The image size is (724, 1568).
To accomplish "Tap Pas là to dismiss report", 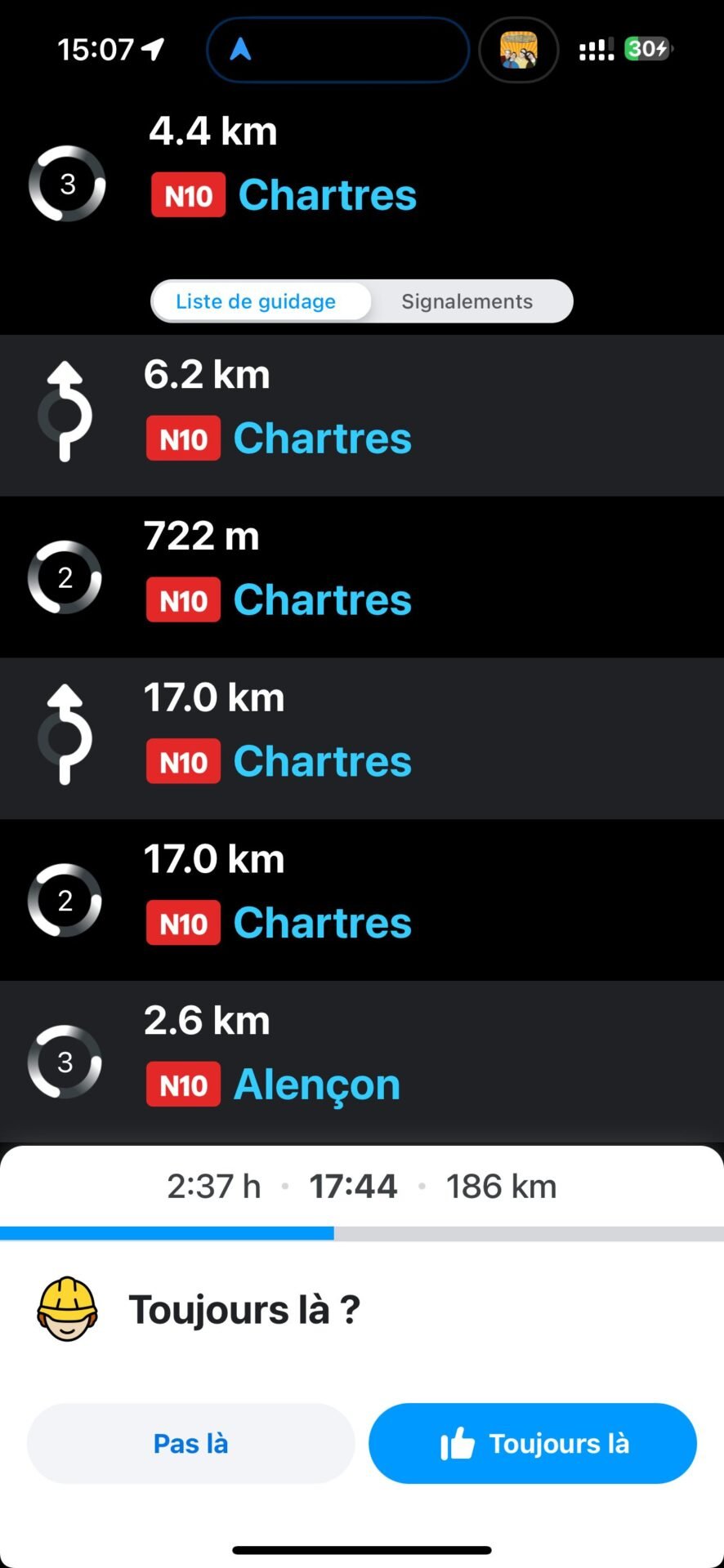I will click(191, 1443).
